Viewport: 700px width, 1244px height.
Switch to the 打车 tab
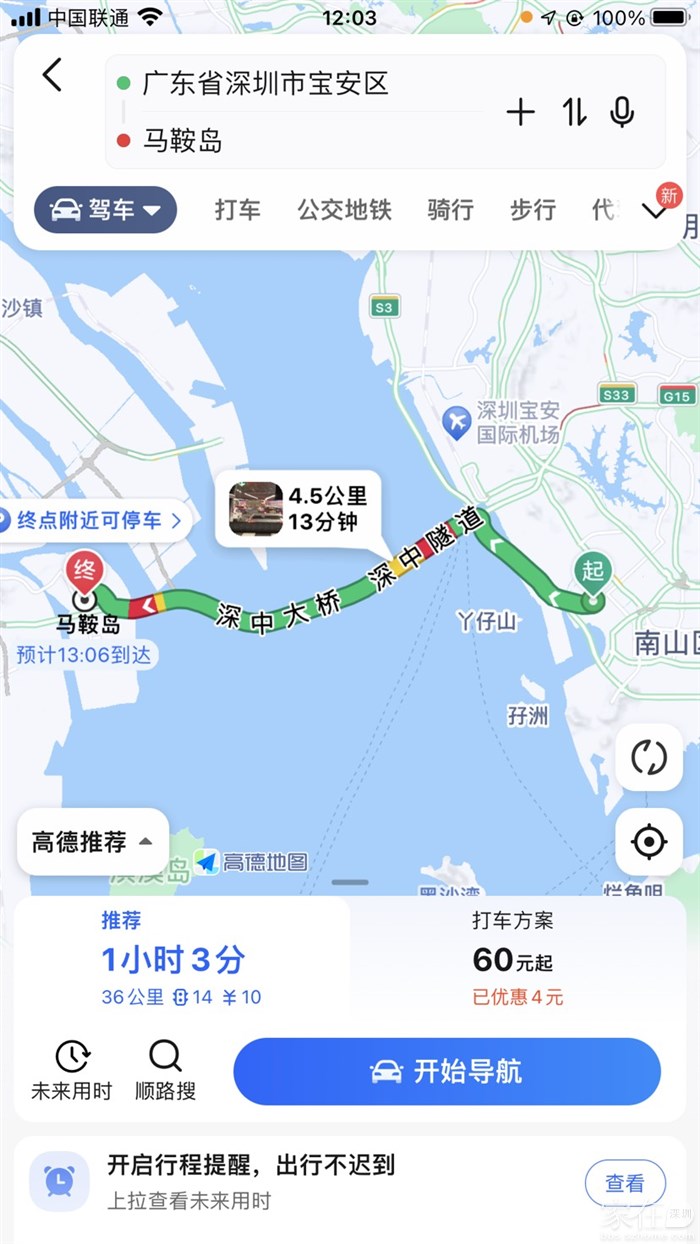tap(238, 210)
